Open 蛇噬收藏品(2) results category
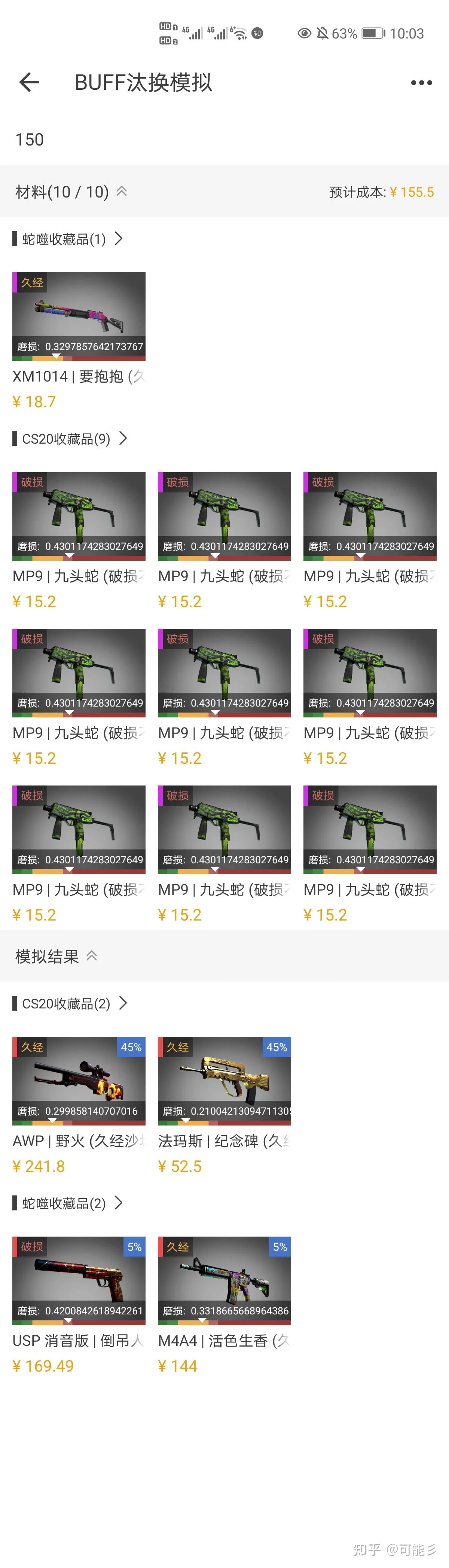The image size is (449, 1568). click(67, 1203)
